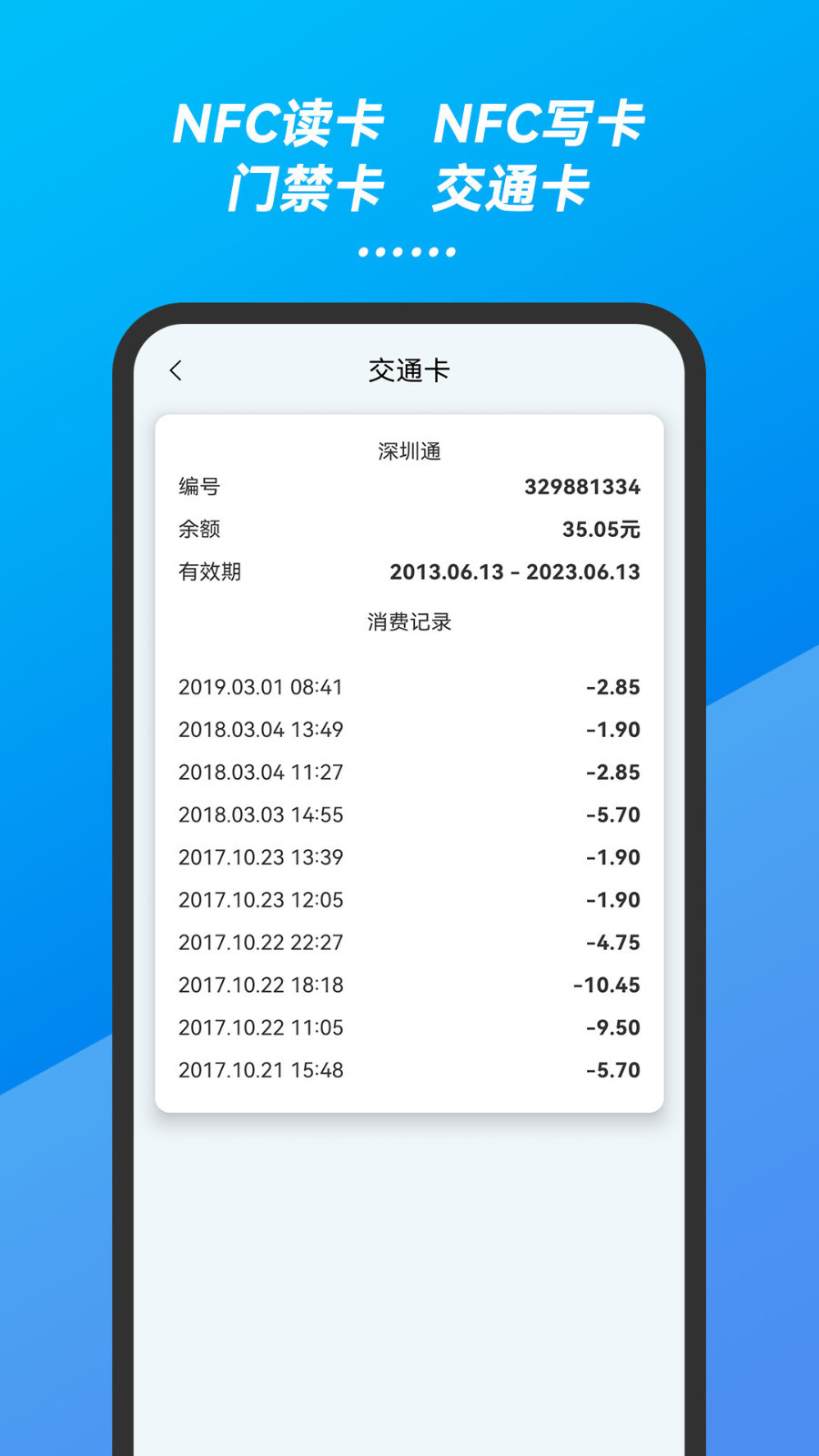Image resolution: width=819 pixels, height=1456 pixels.
Task: Click the 2017.10.23 13:39 entry
Action: (261, 857)
